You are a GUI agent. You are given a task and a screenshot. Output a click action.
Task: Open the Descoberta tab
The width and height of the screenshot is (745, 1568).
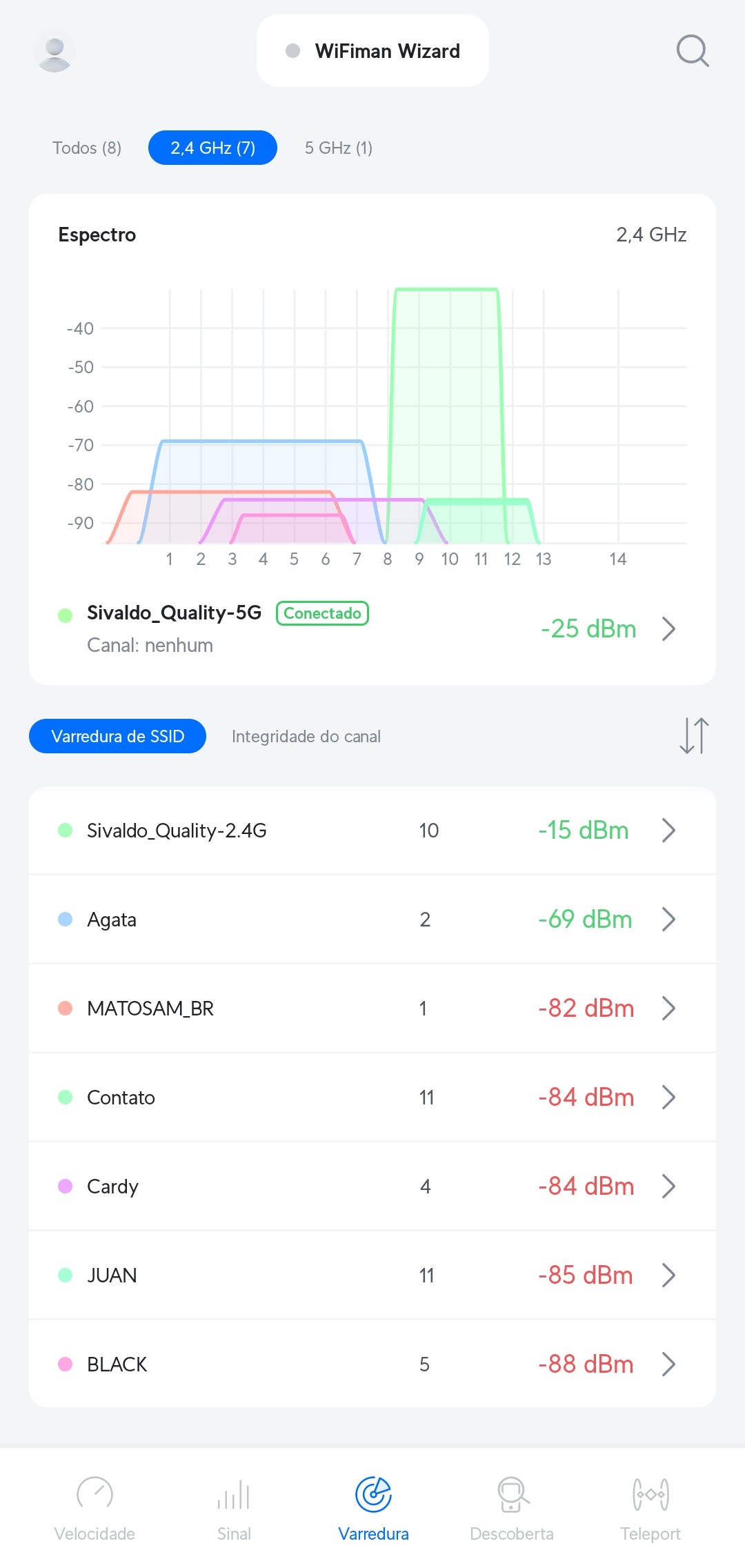pos(512,1509)
